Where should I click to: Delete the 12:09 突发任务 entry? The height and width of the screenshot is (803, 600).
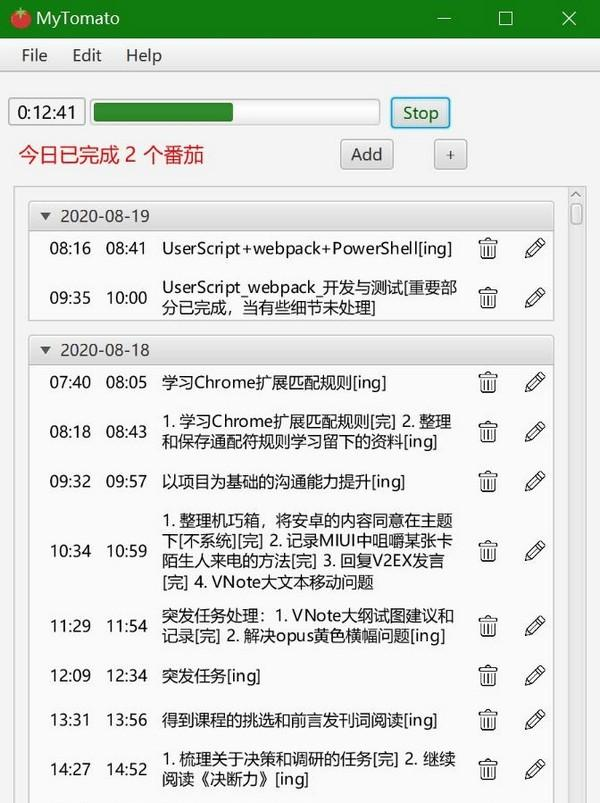coord(488,676)
